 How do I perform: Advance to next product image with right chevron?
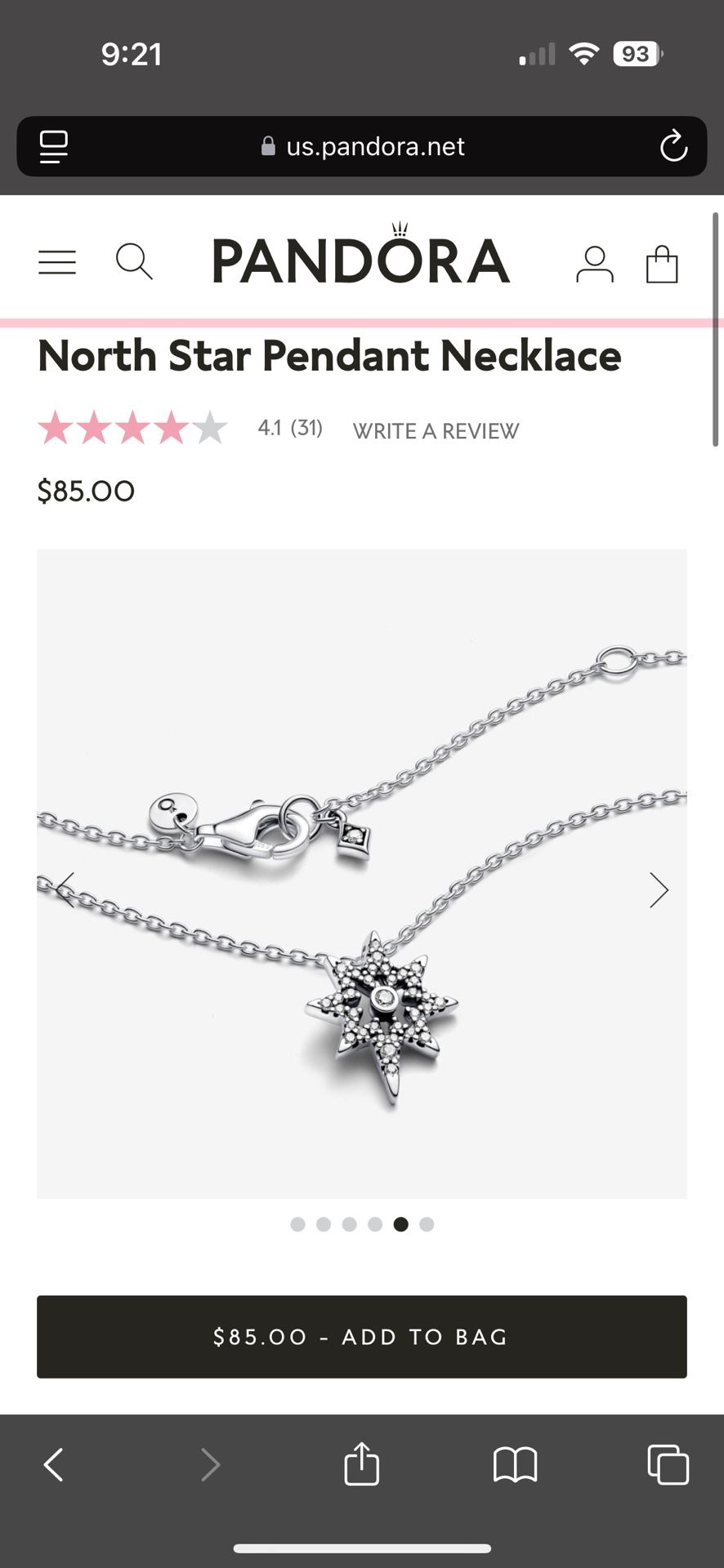[x=659, y=889]
